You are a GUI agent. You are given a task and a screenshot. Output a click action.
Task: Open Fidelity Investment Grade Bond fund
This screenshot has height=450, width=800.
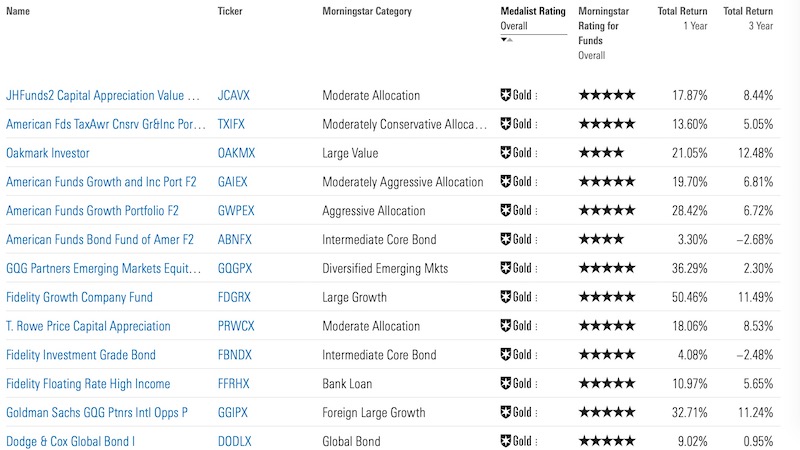click(x=81, y=355)
